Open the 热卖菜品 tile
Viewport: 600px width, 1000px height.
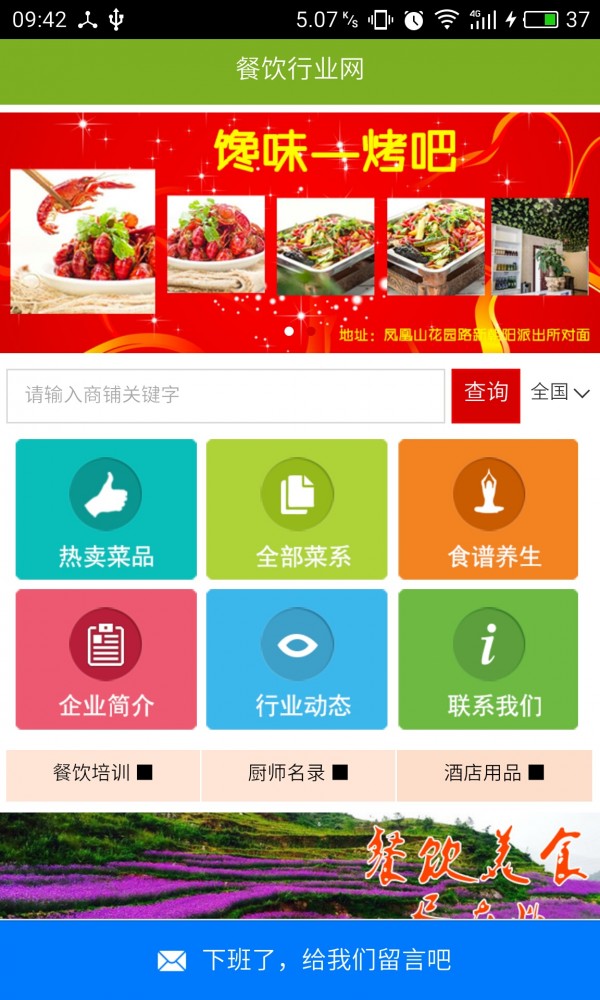point(106,509)
